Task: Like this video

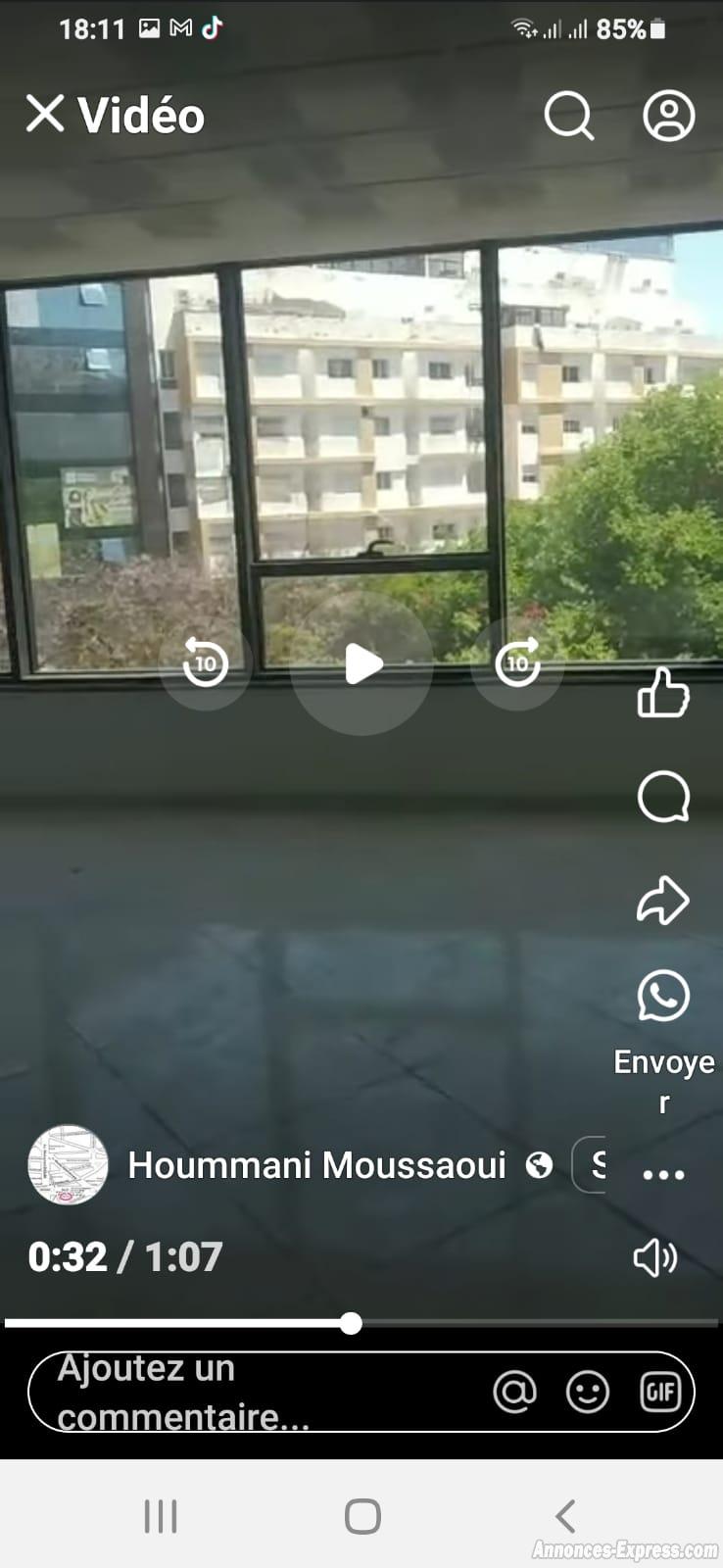Action: click(x=663, y=693)
